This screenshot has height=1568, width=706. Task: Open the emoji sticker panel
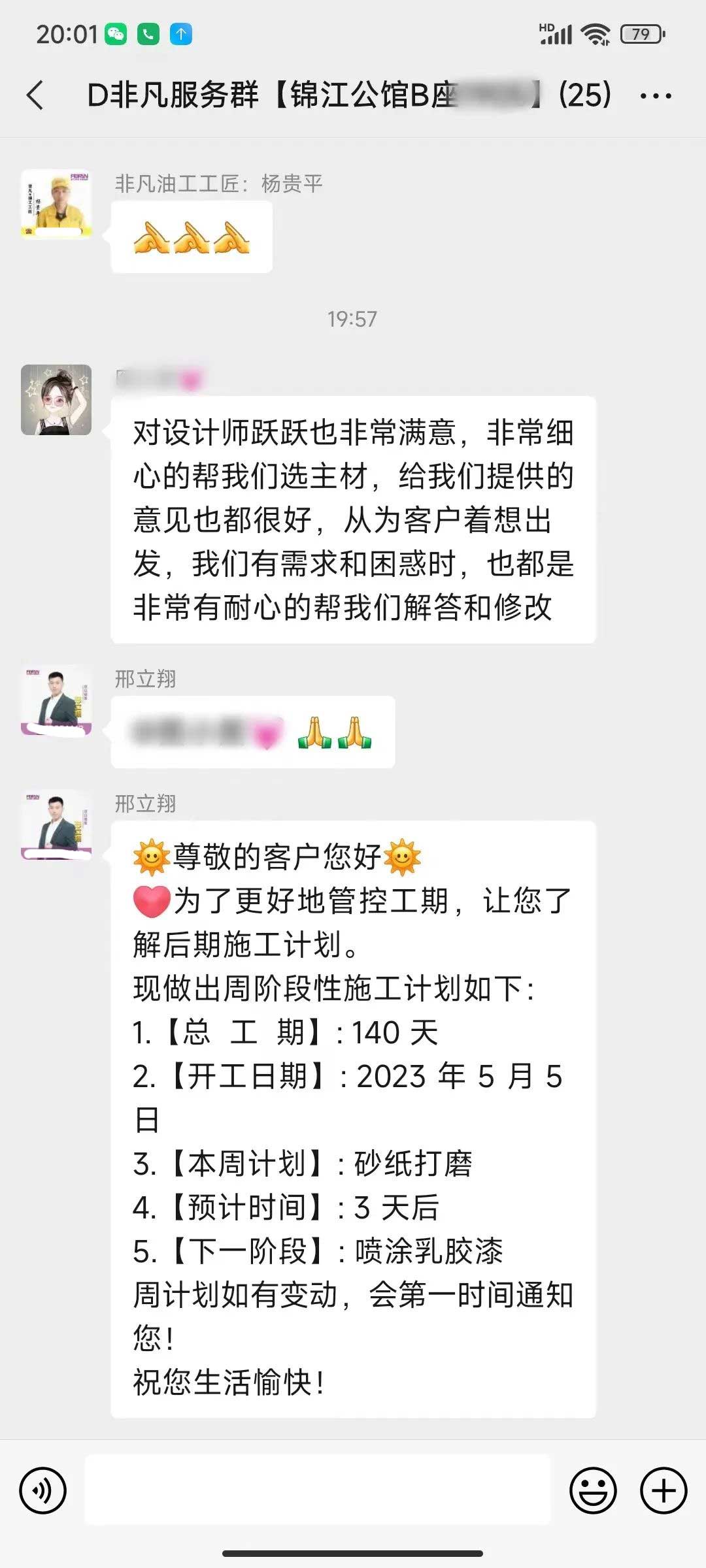(593, 1490)
